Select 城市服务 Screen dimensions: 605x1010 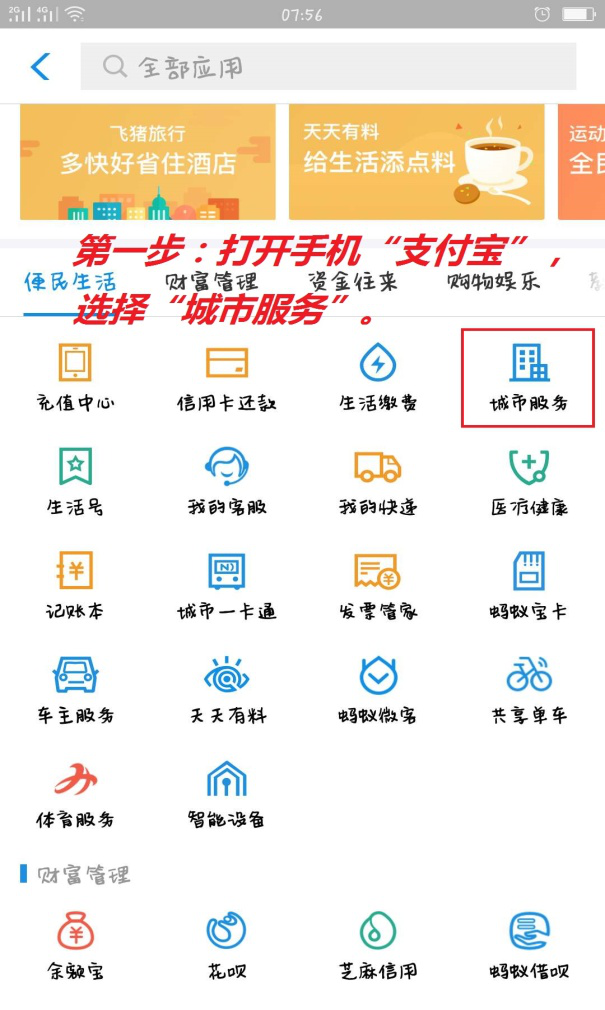(x=528, y=377)
